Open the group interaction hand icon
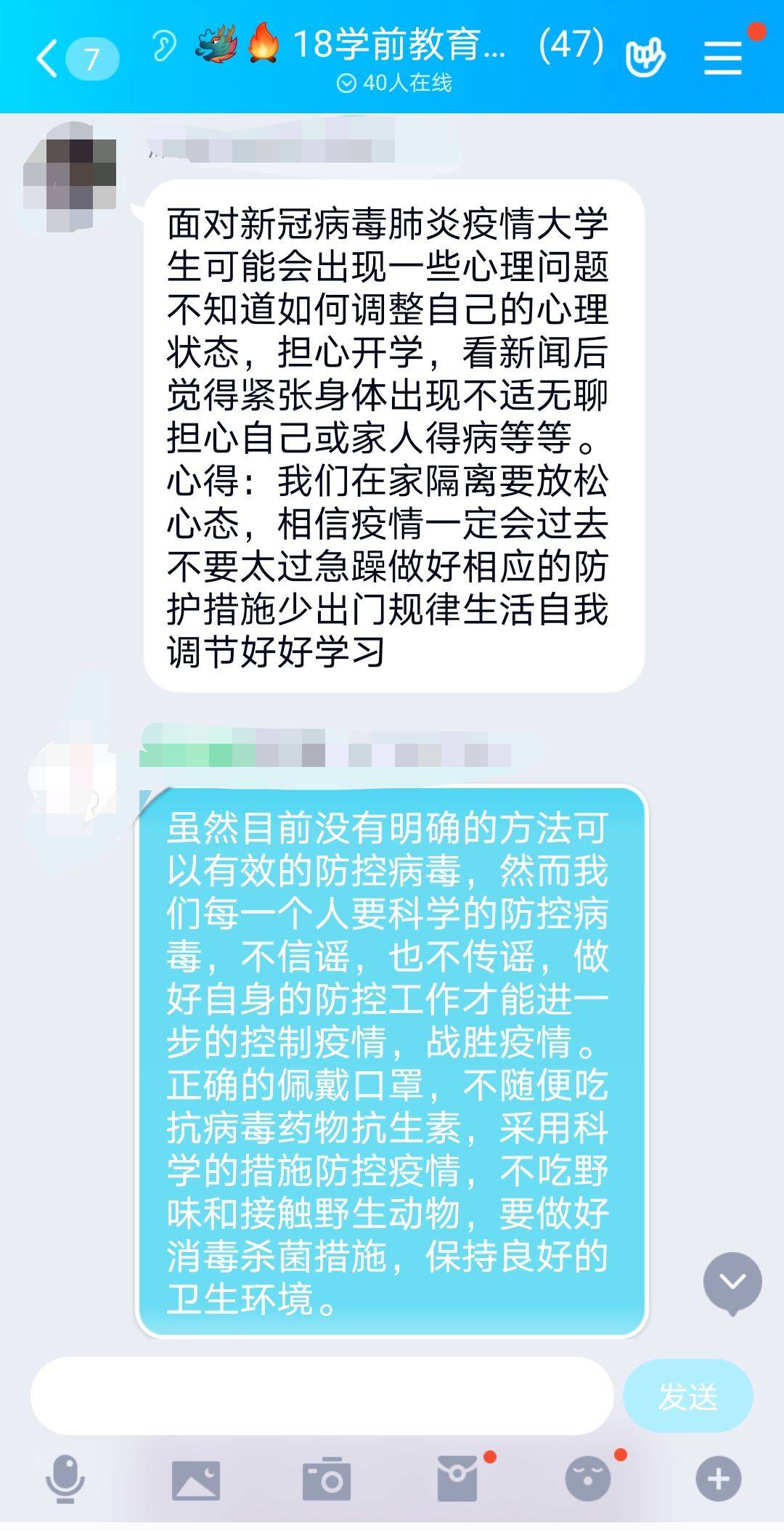 [x=645, y=57]
